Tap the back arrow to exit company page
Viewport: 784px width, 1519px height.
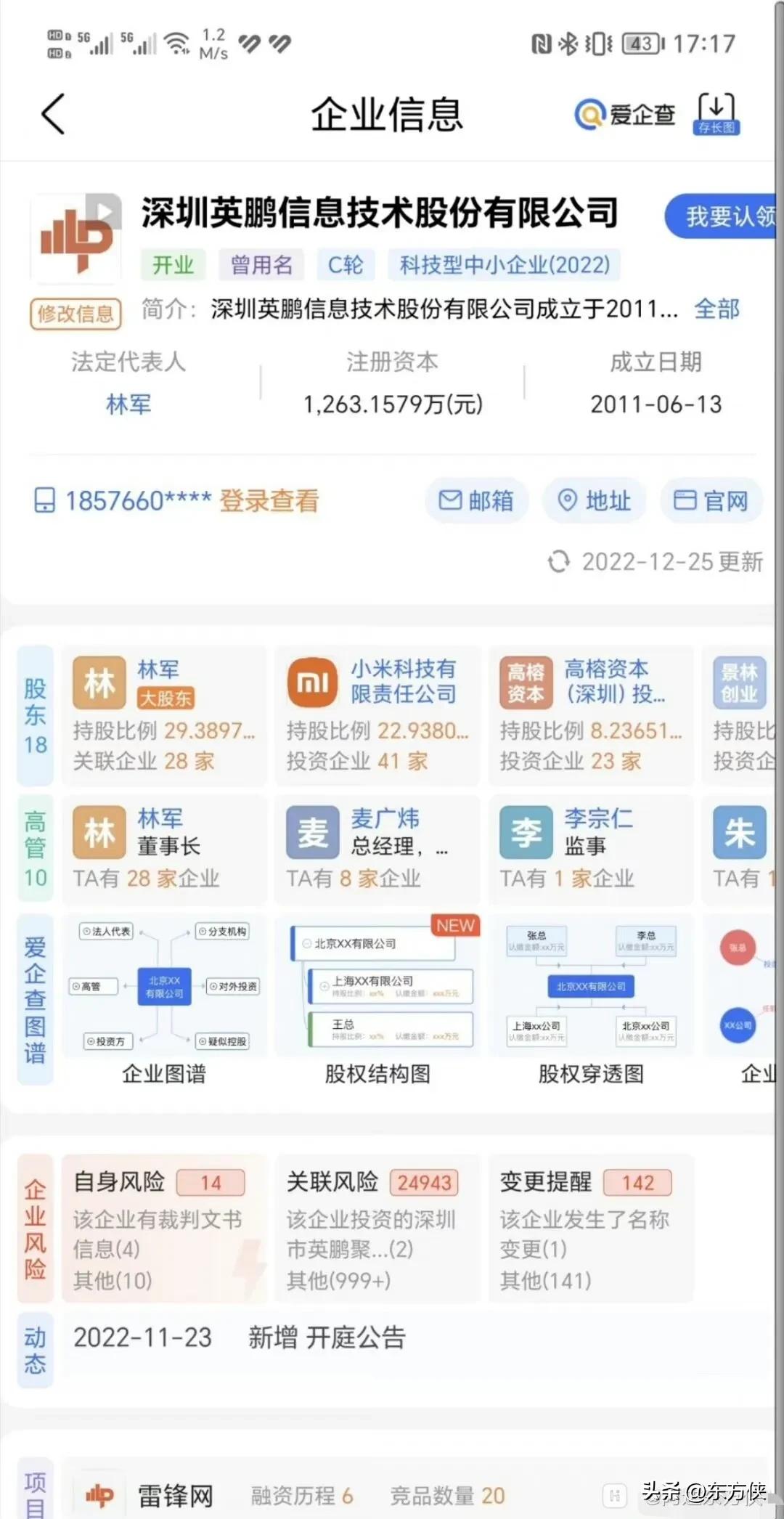[53, 115]
